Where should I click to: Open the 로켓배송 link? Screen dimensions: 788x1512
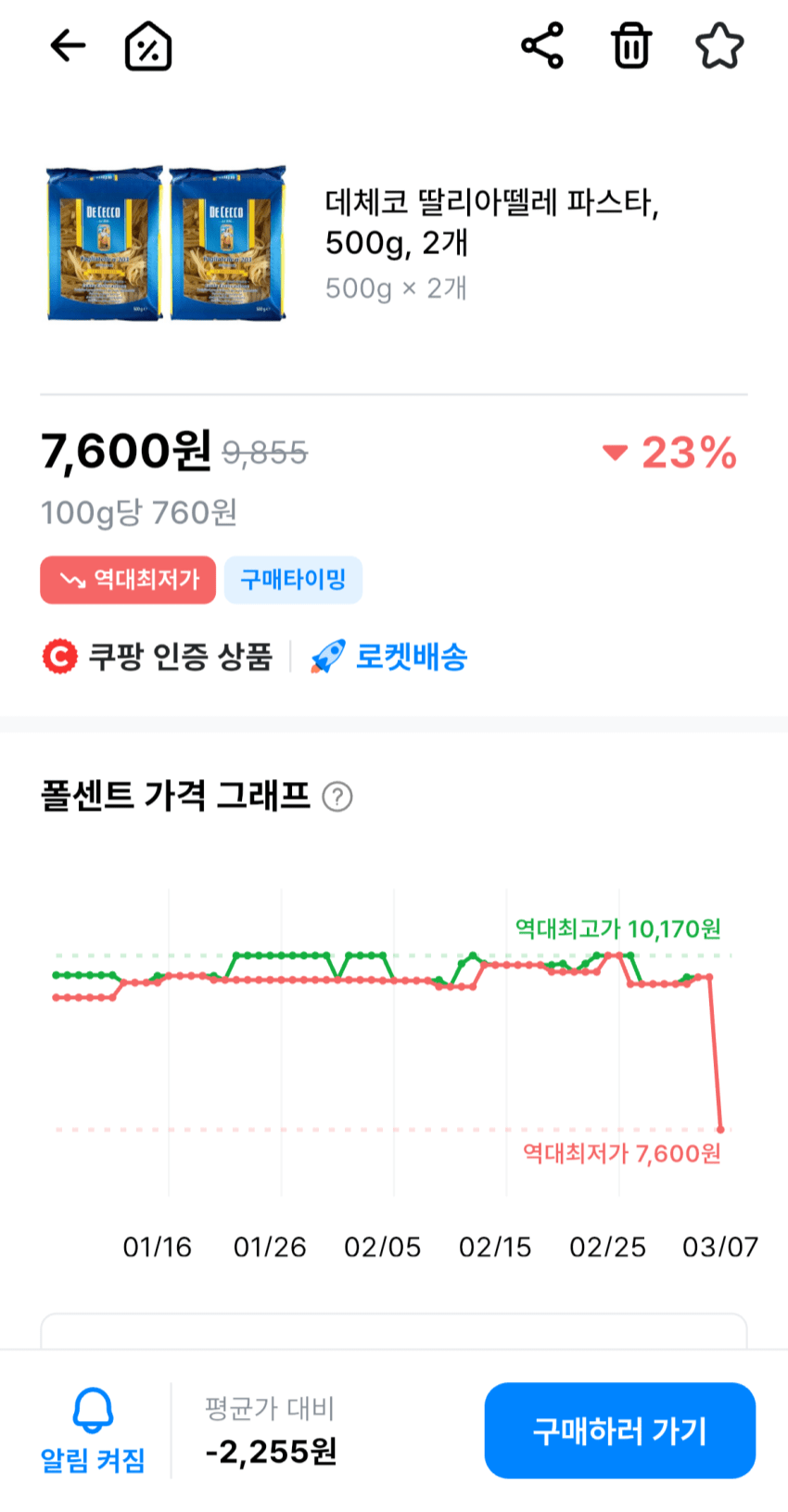coord(413,657)
